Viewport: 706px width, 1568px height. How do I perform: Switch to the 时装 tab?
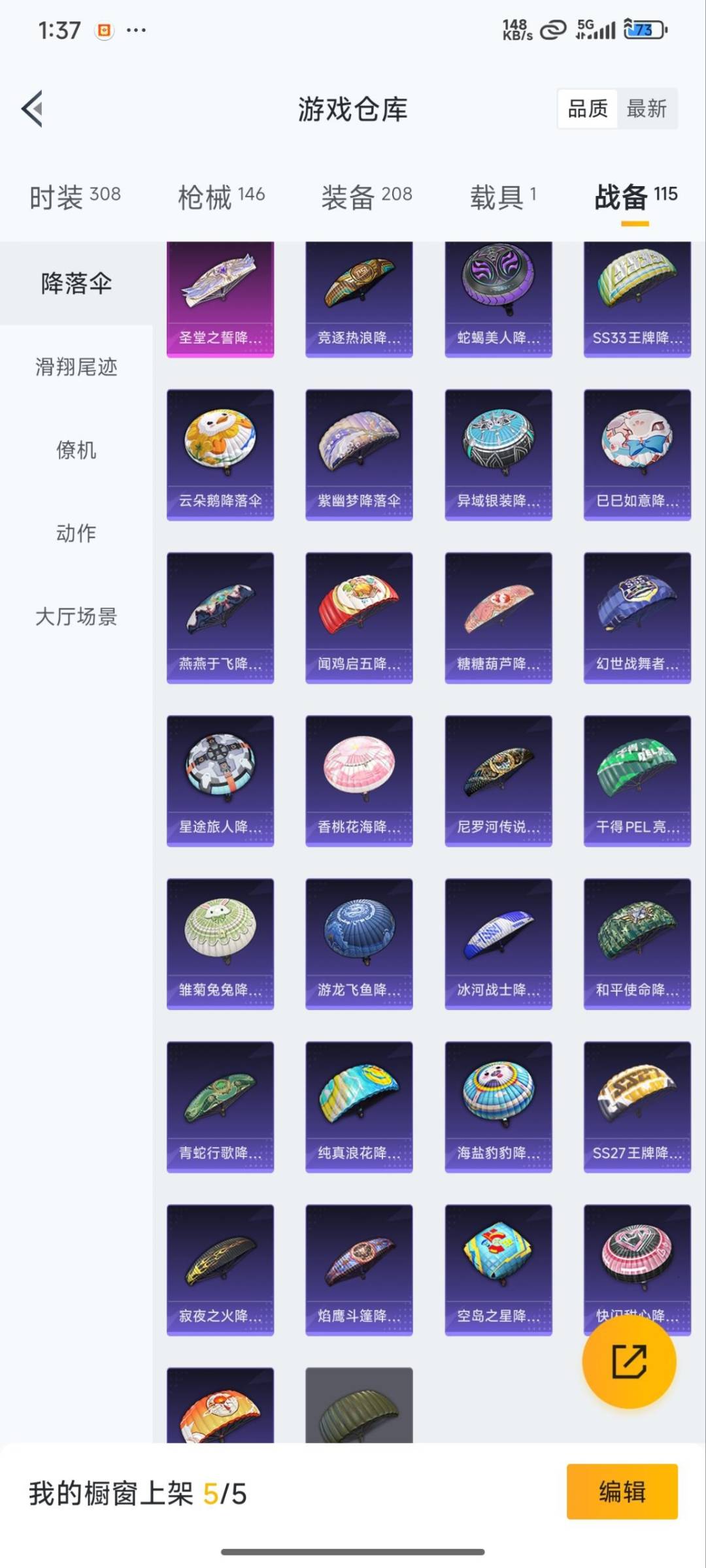coord(75,196)
